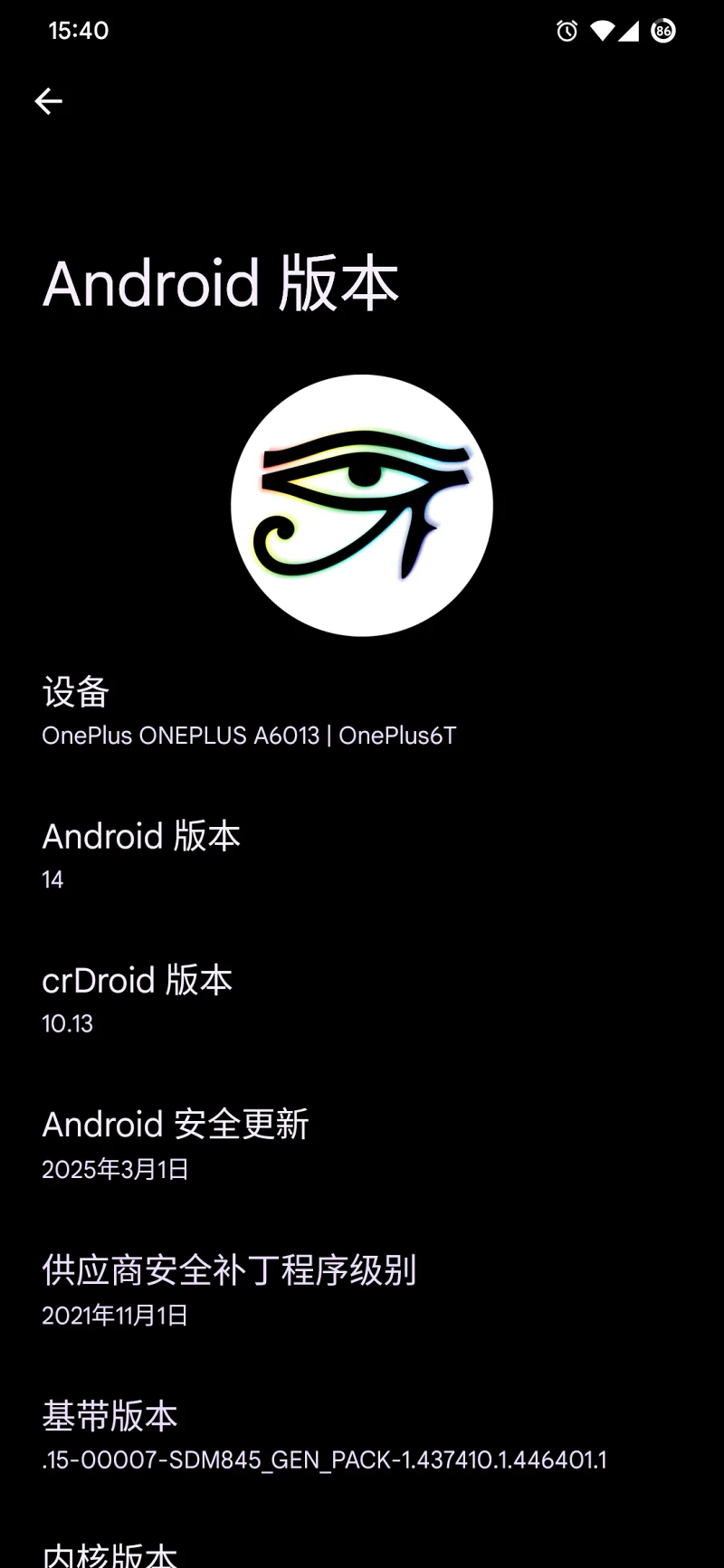Tap the crDroid 版本 entry showing 10.13

coord(136,1000)
